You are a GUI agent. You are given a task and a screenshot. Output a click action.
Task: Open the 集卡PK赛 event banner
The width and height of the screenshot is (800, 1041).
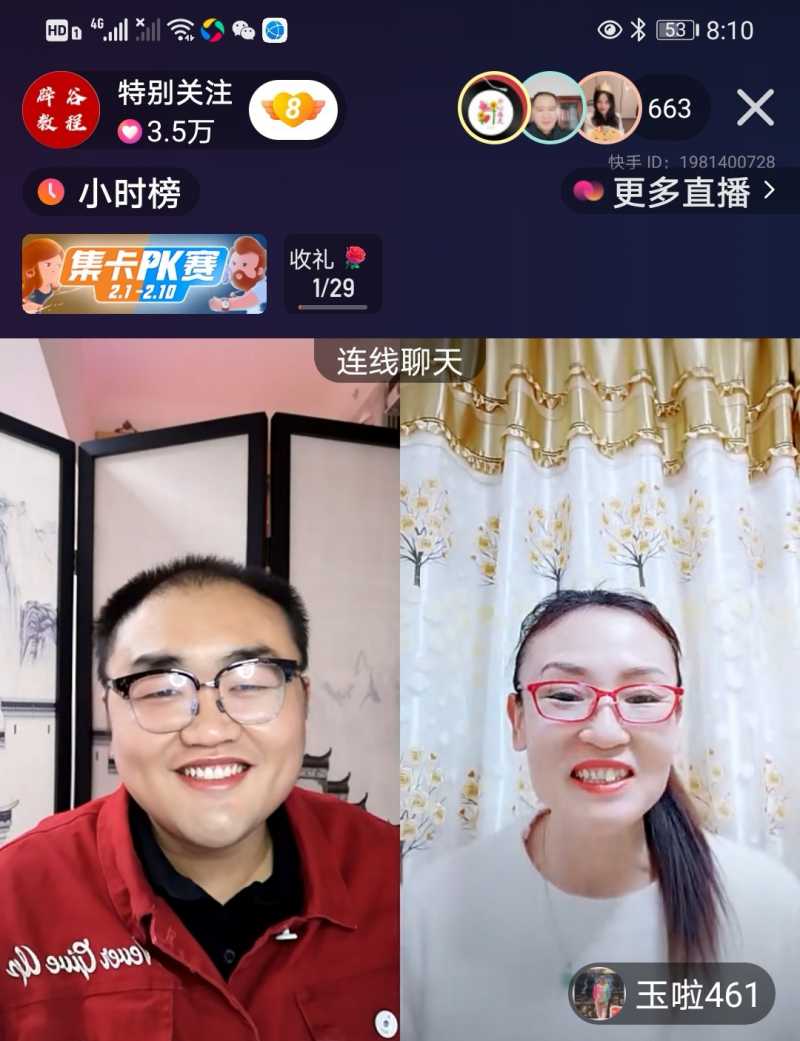144,274
